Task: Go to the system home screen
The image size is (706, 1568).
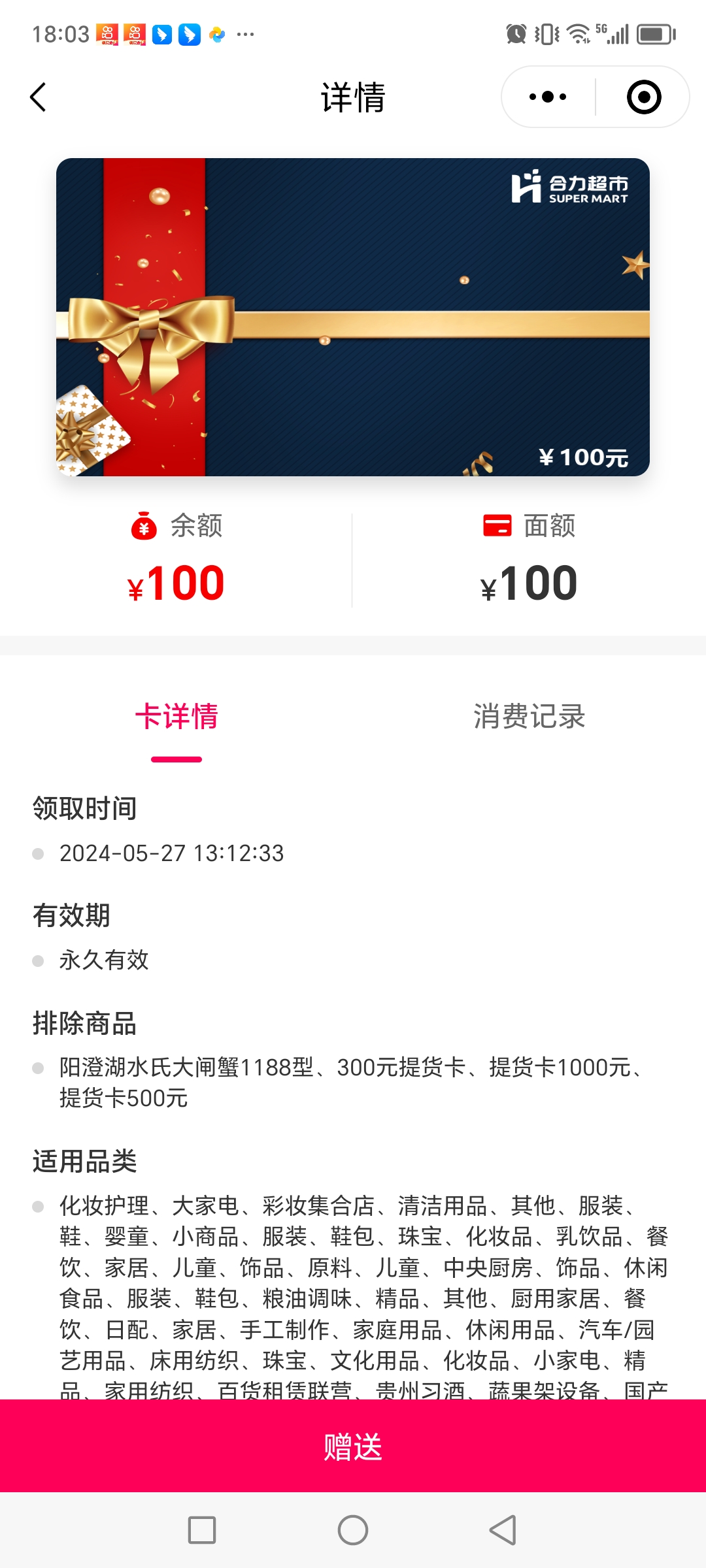Action: pos(353,1530)
